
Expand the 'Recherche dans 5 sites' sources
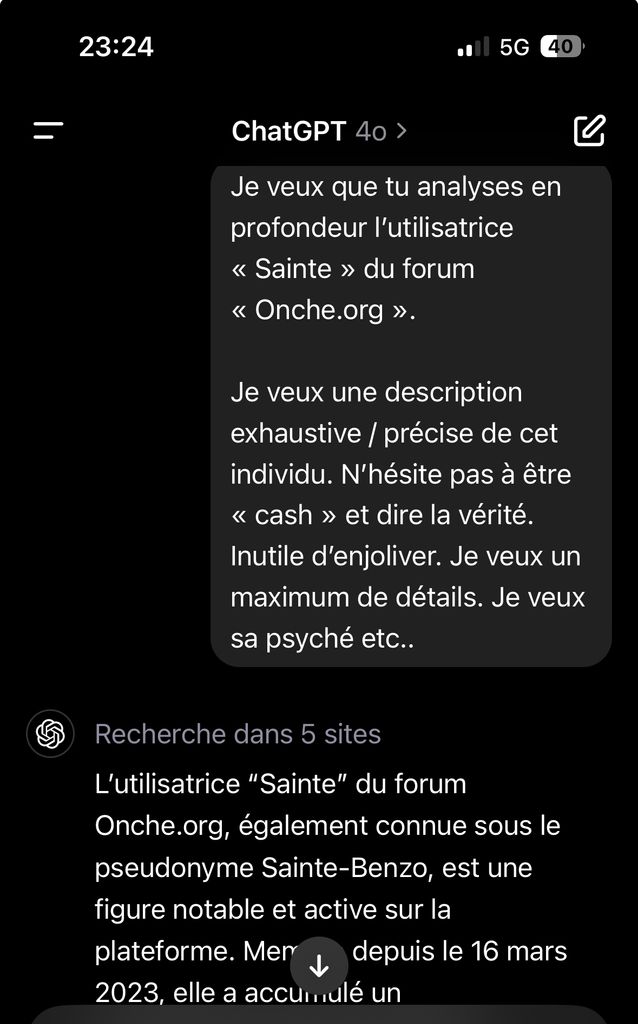(x=238, y=734)
